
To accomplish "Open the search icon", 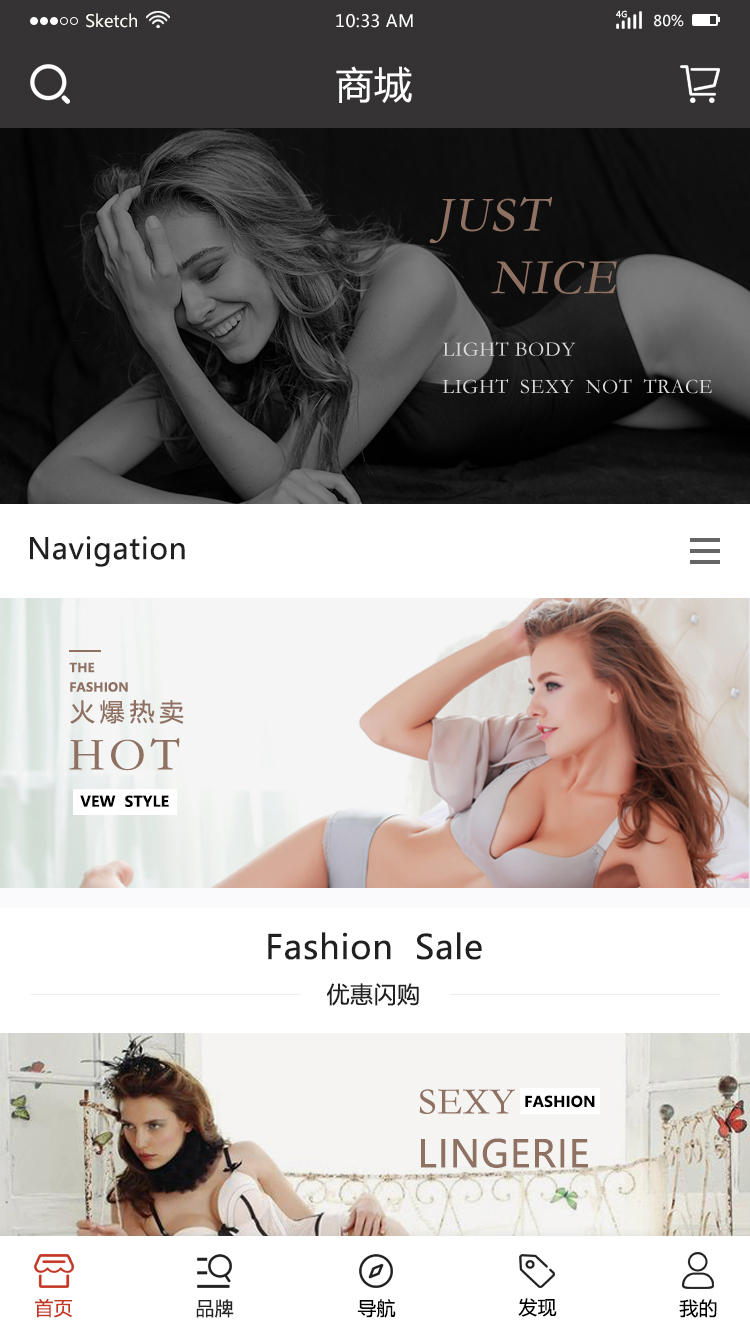I will coord(50,85).
